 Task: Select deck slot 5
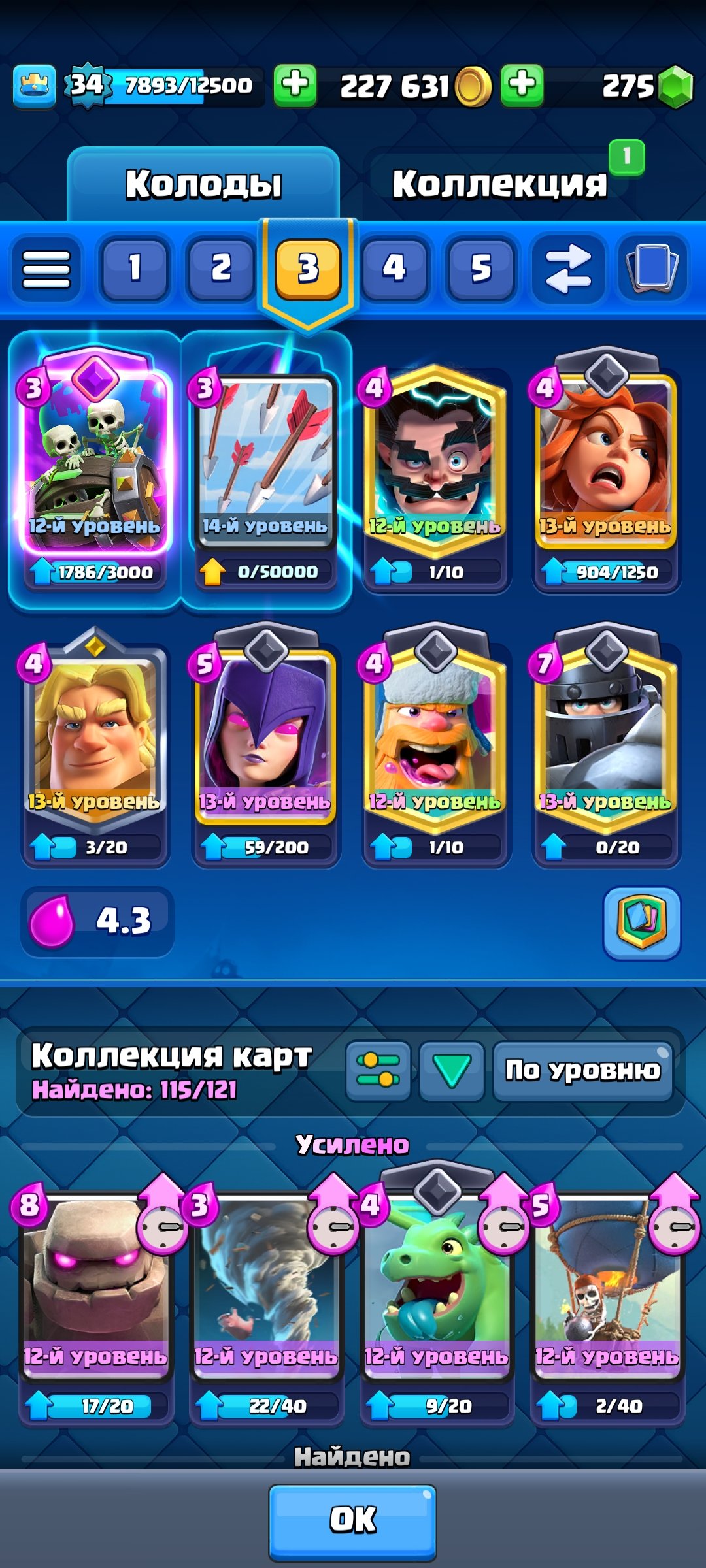pyautogui.click(x=481, y=268)
